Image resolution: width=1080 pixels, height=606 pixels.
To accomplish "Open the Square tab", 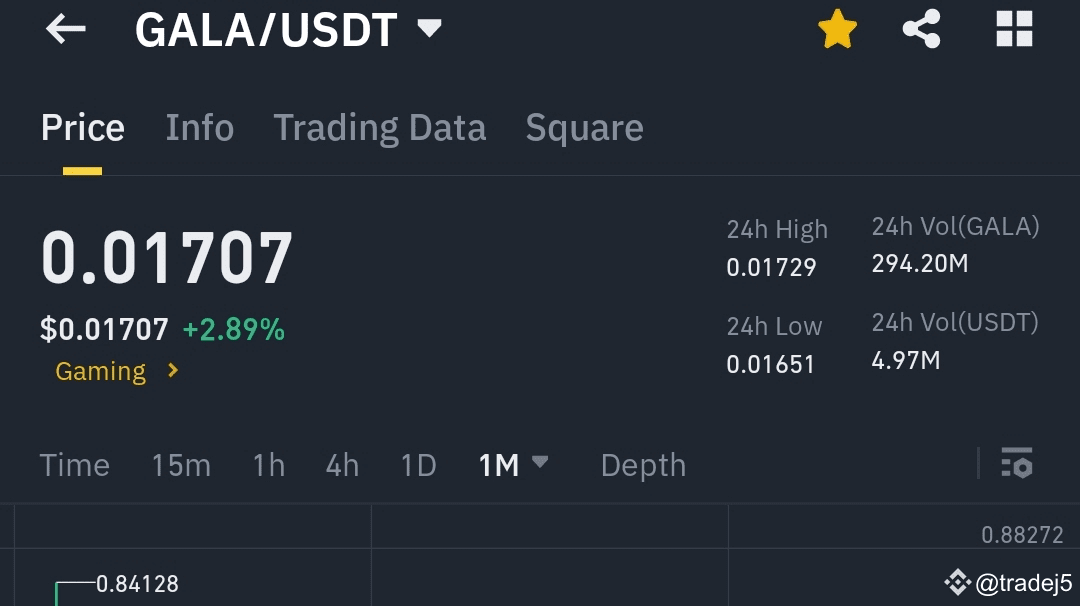I will point(584,128).
